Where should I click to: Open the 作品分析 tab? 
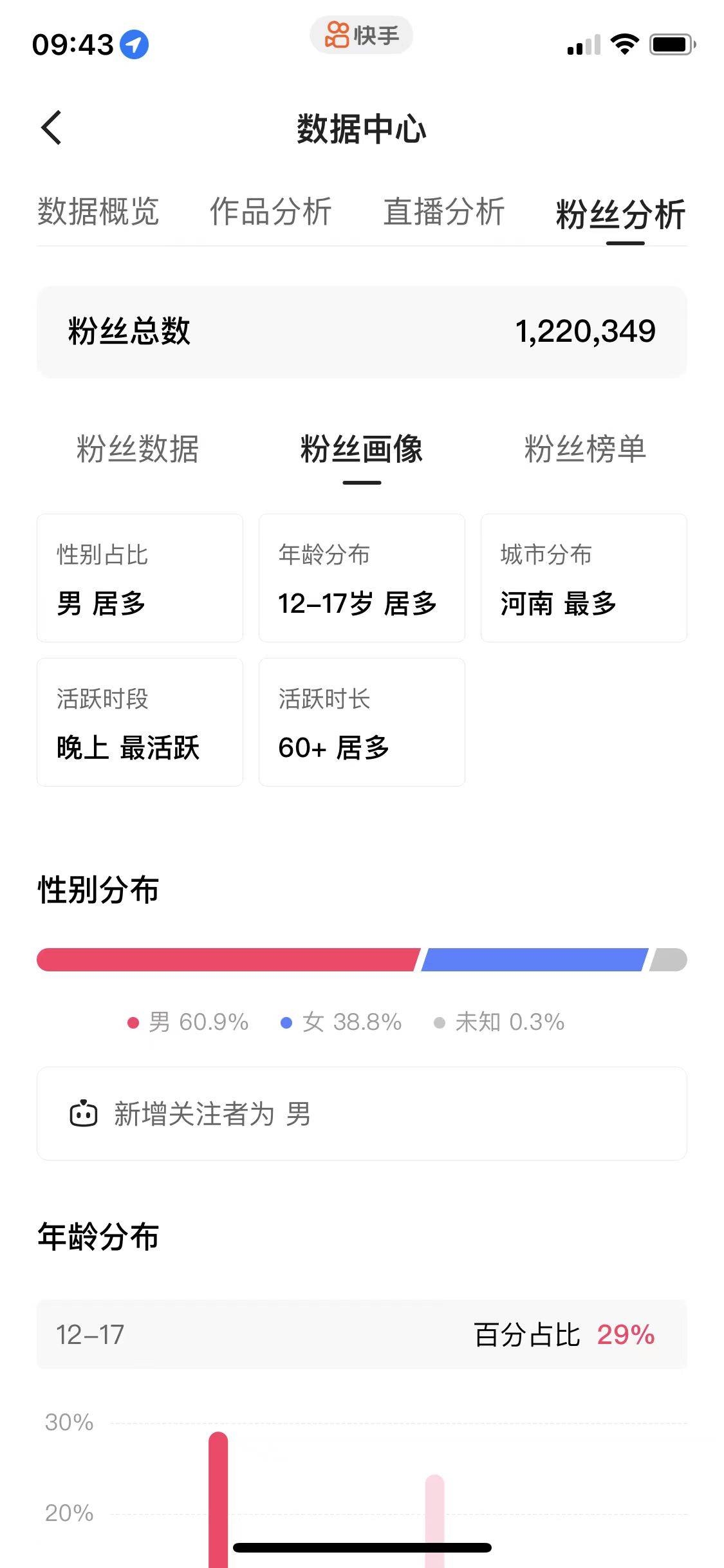pyautogui.click(x=270, y=212)
